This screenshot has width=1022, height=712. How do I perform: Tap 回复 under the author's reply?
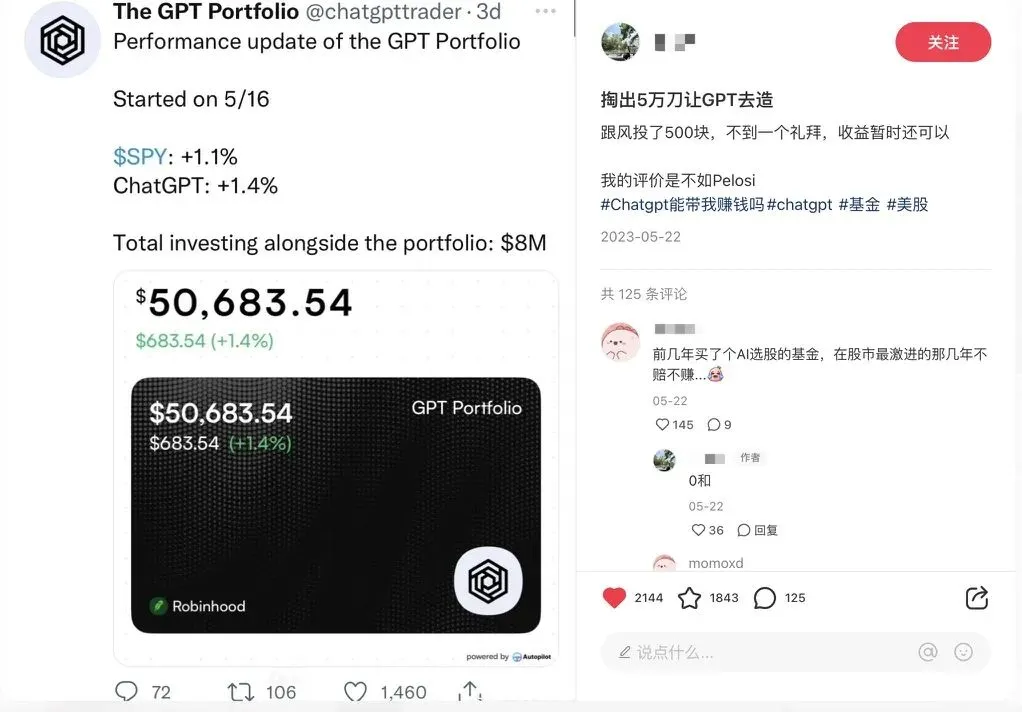coord(758,530)
